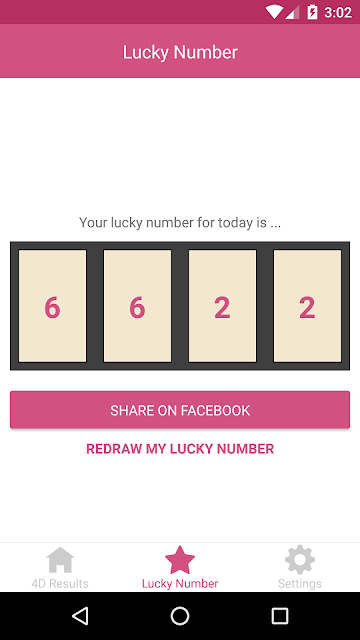Open the Settings tab
Screen dimensions: 360x640
300,568
